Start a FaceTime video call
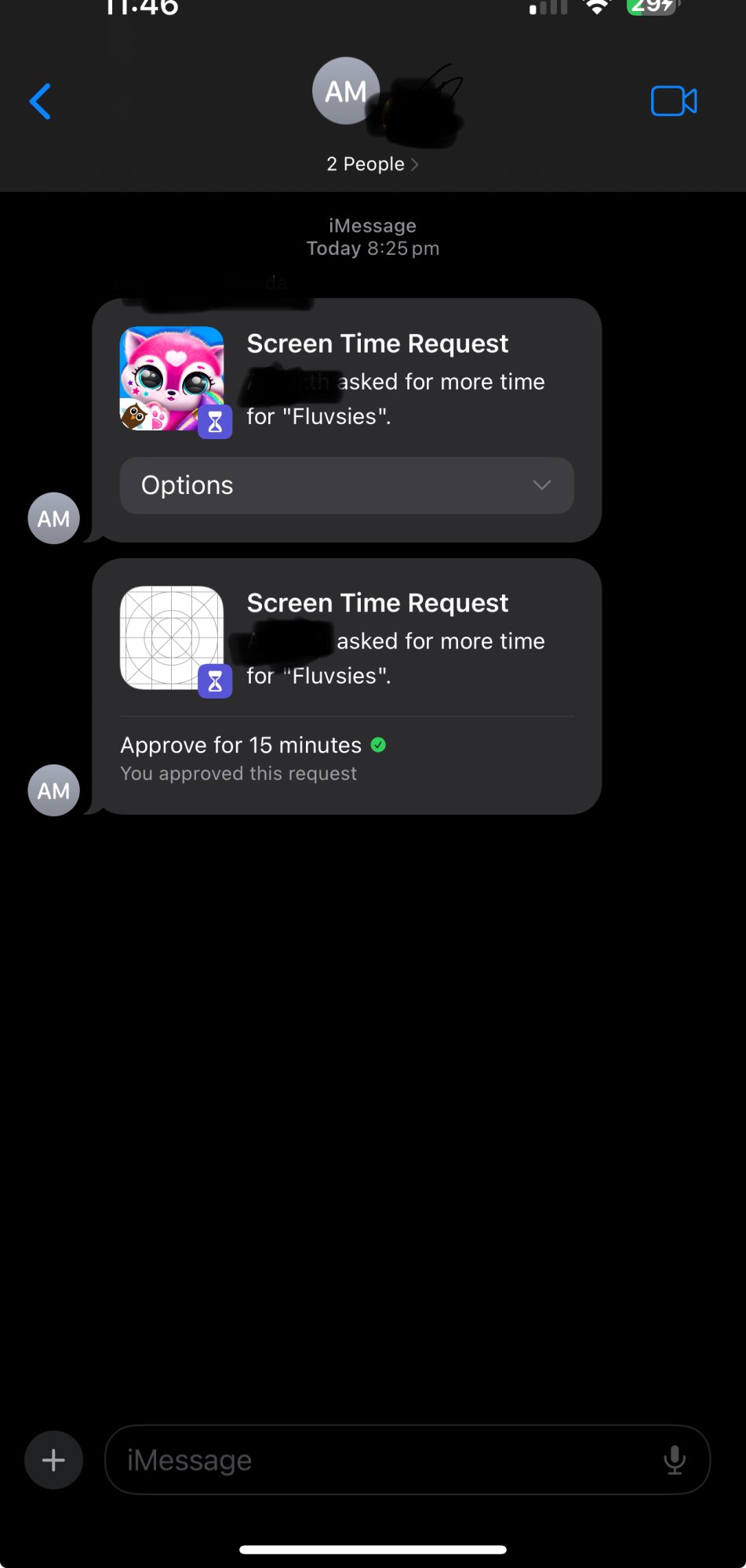Viewport: 746px width, 1568px height. (x=673, y=101)
